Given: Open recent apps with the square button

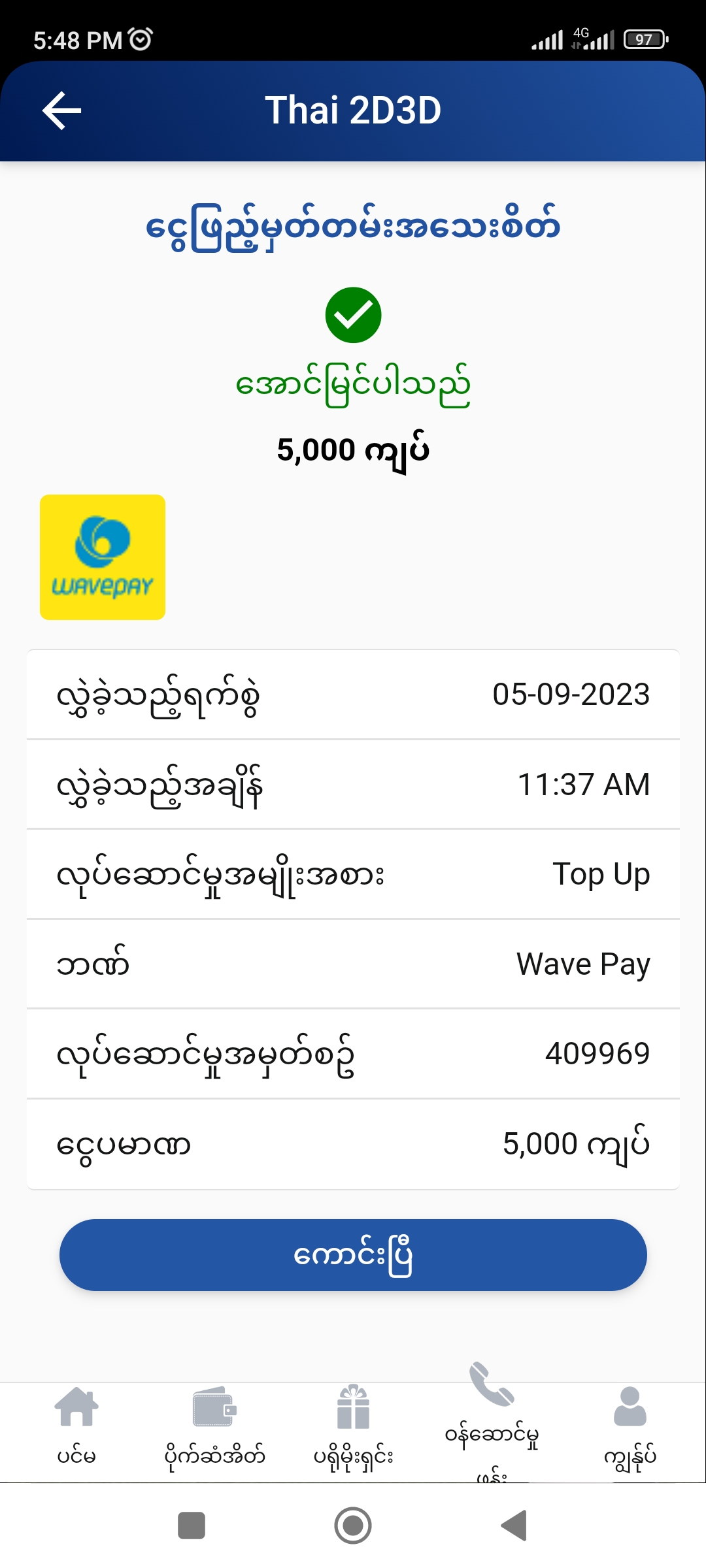Looking at the screenshot, I should click(x=192, y=1526).
